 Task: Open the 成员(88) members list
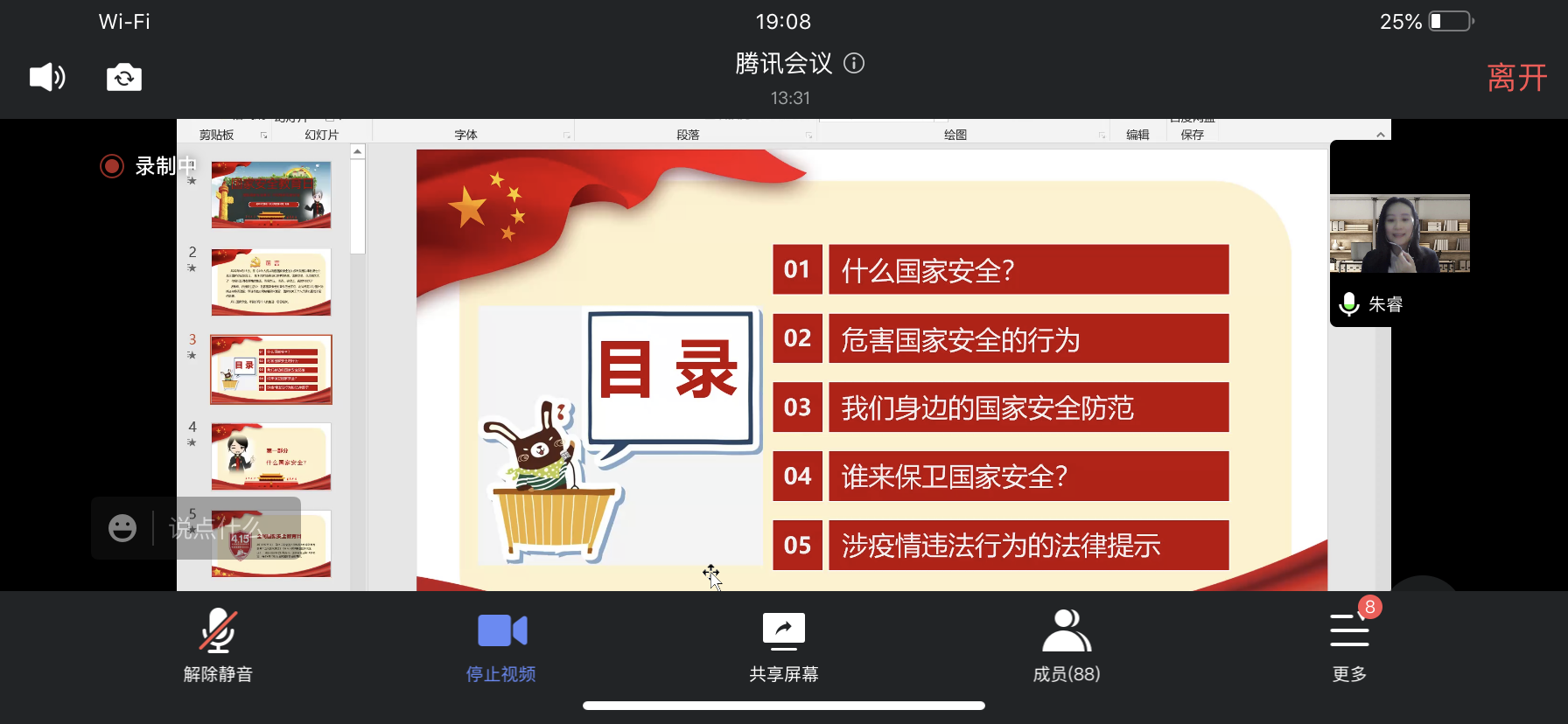[x=1066, y=645]
